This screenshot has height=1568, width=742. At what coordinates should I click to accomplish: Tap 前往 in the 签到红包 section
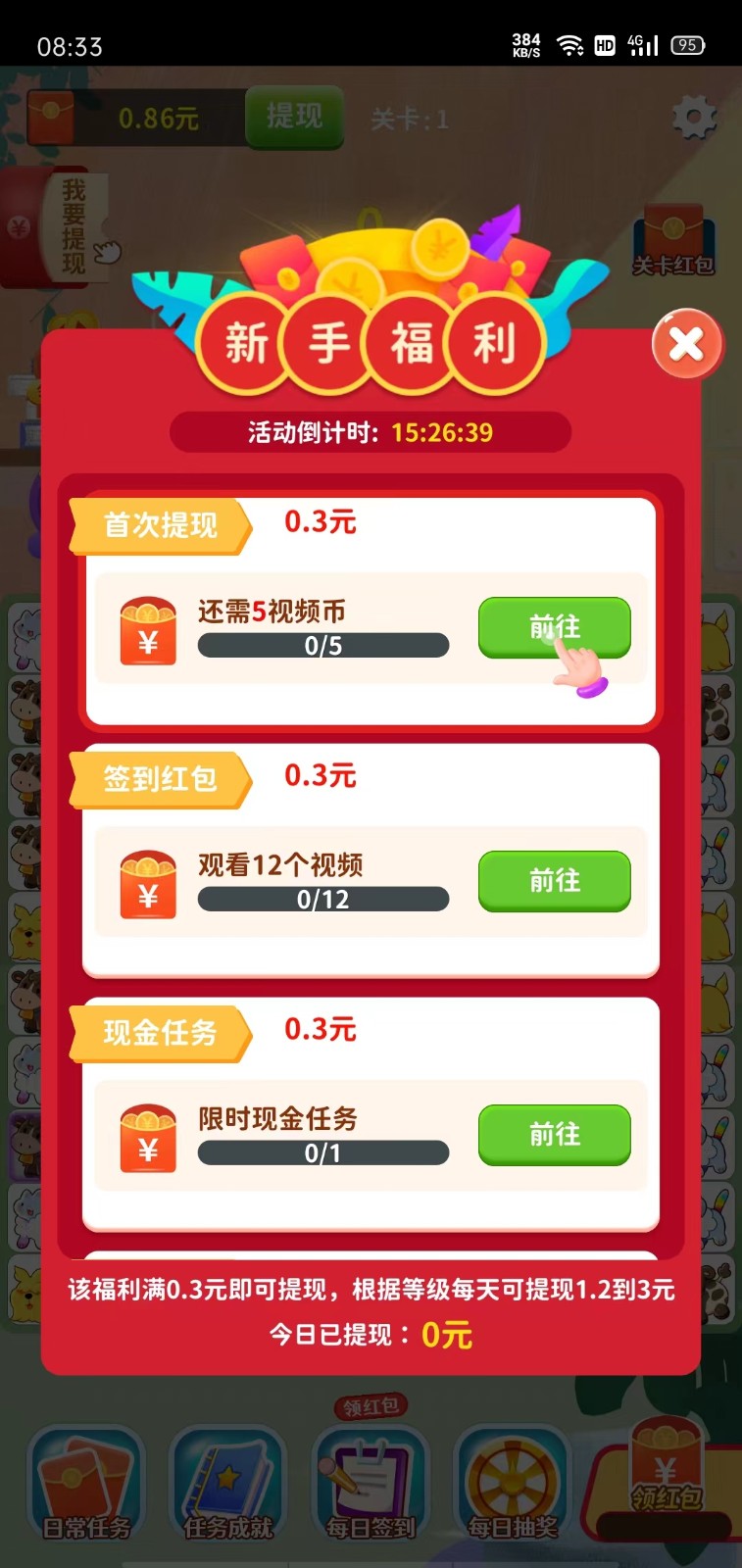pos(555,881)
